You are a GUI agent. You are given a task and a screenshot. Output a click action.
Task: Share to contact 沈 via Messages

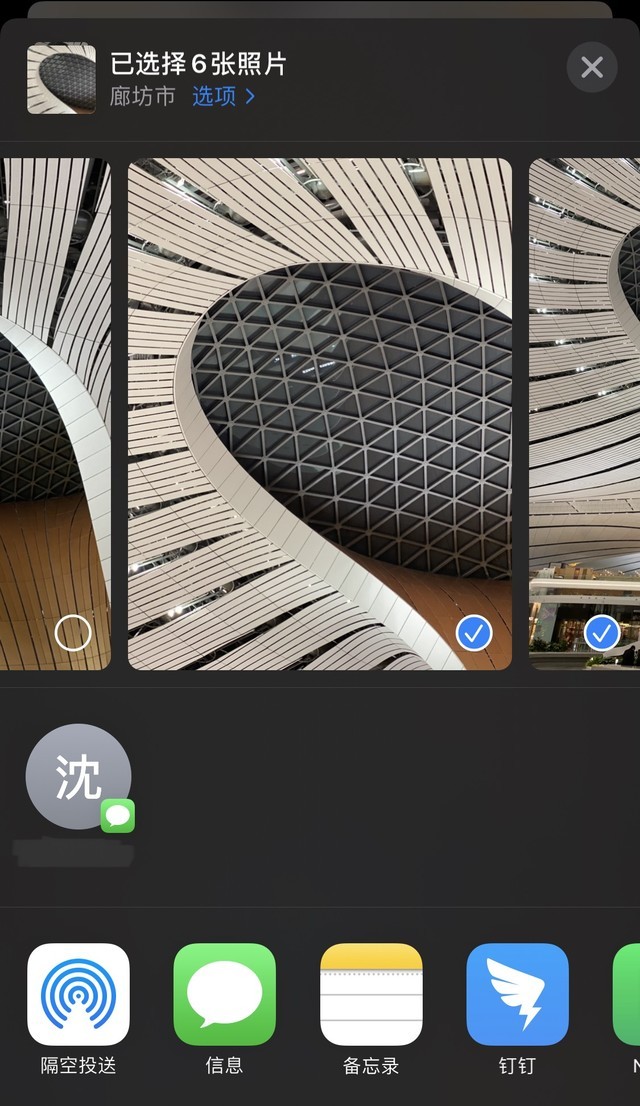click(78, 777)
